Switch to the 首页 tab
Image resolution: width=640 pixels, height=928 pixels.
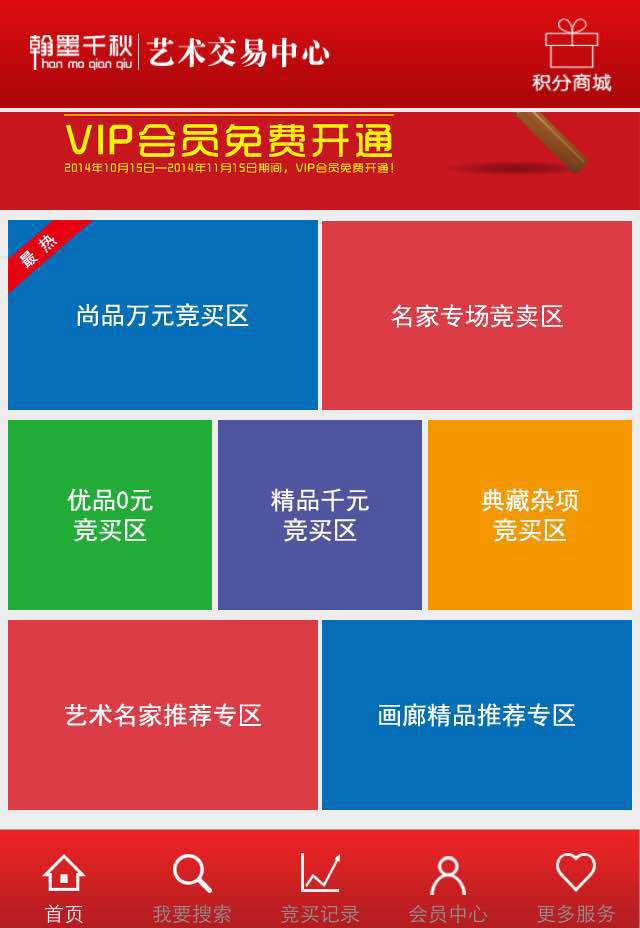pos(64,886)
